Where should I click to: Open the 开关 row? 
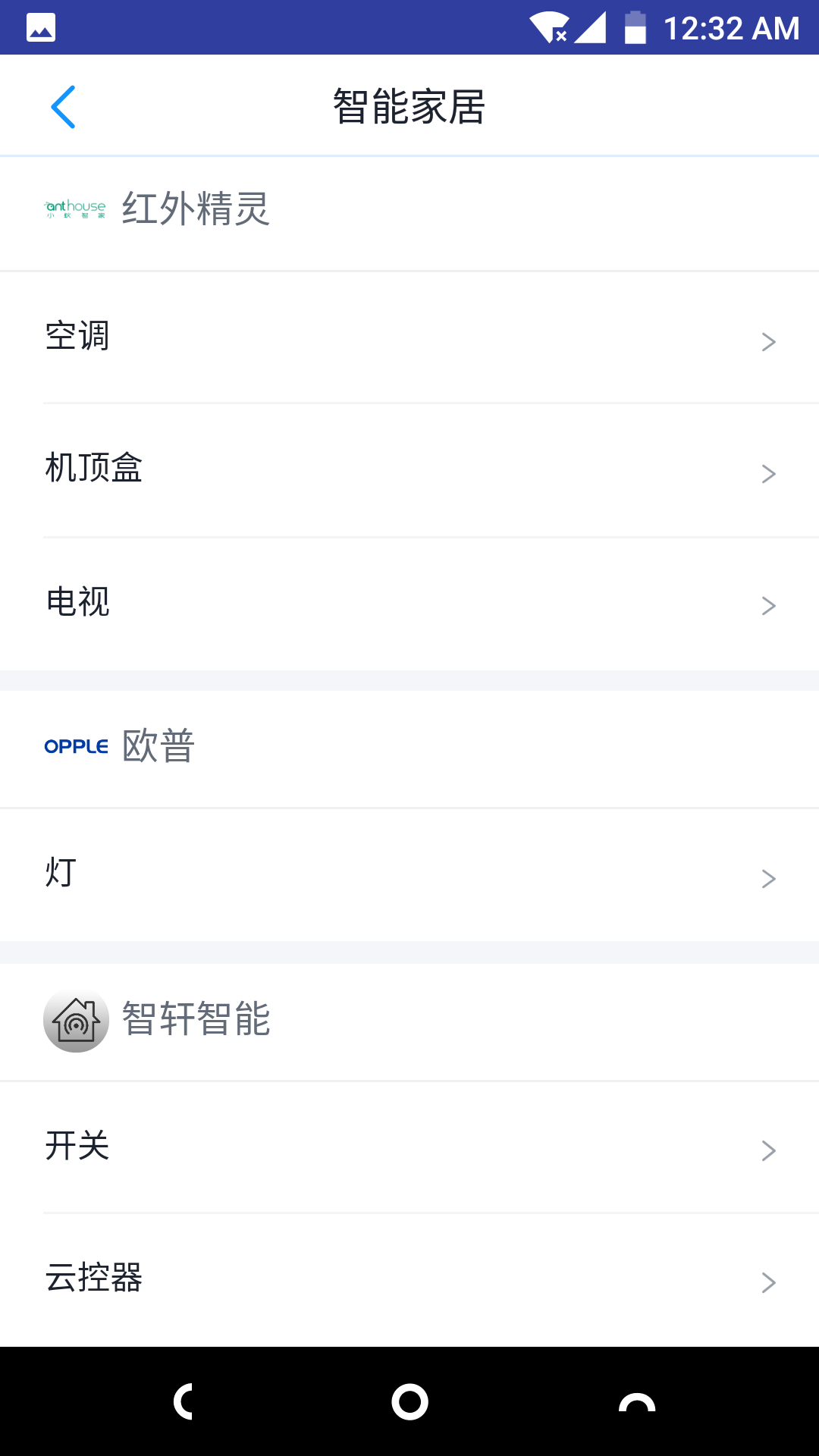click(409, 1147)
